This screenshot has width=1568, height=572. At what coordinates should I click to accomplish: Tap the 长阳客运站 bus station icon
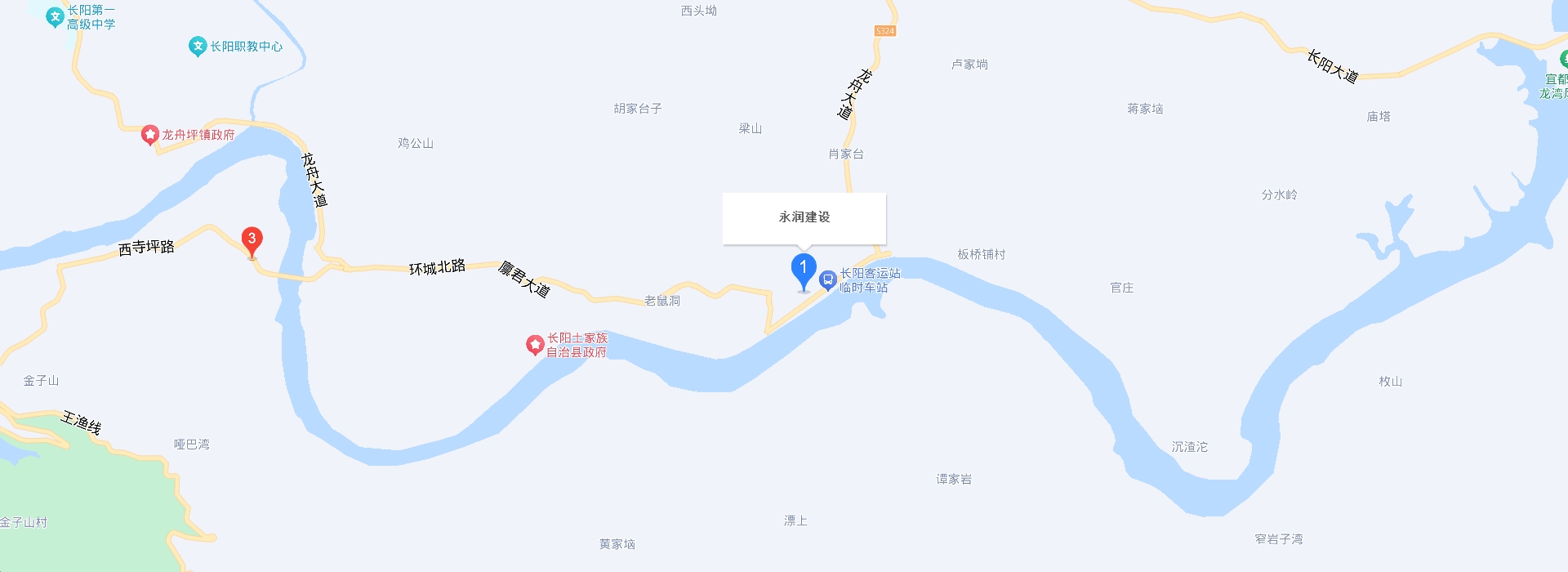(x=828, y=280)
